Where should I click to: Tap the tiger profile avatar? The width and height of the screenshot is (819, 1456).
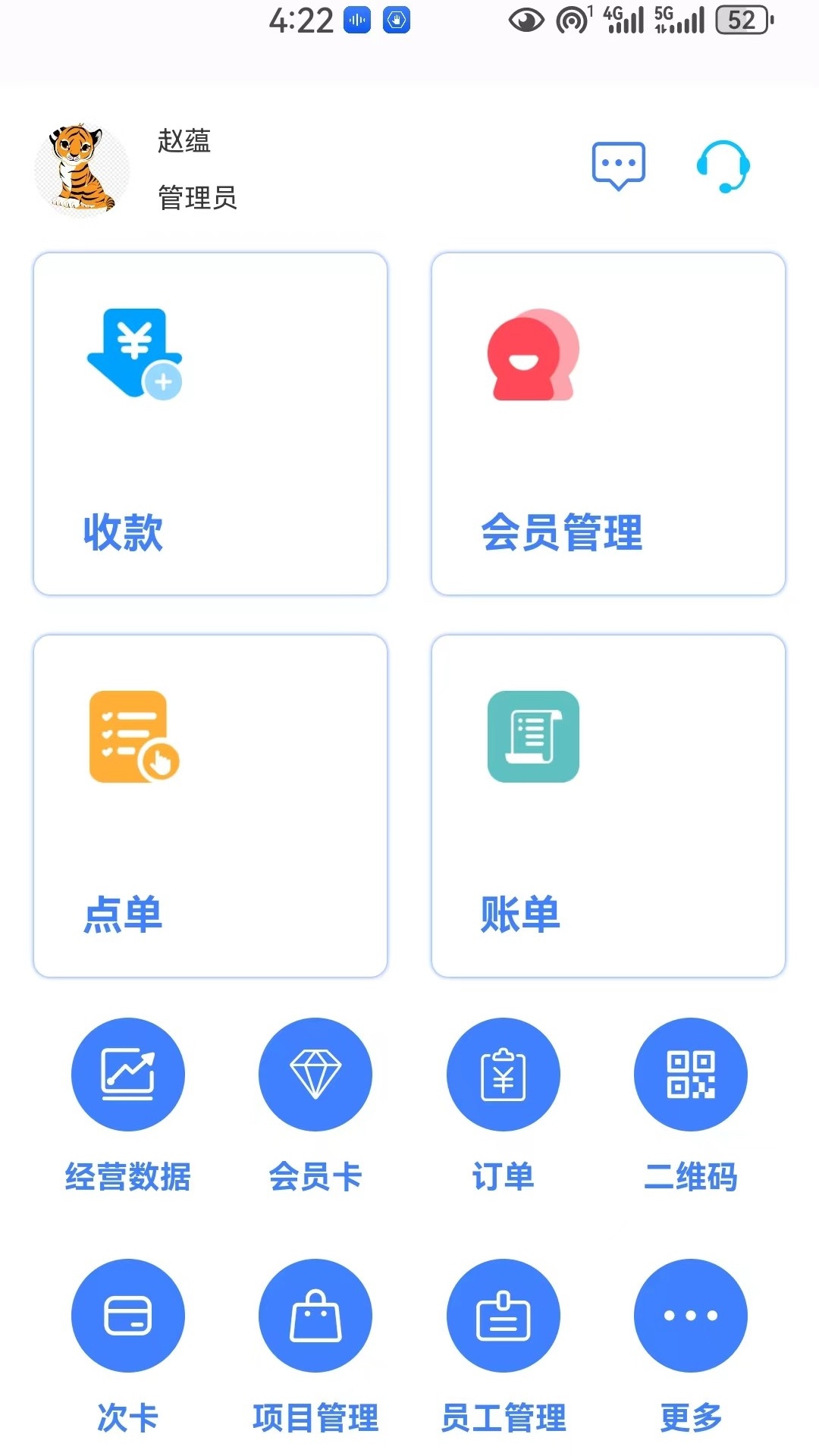coord(82,169)
